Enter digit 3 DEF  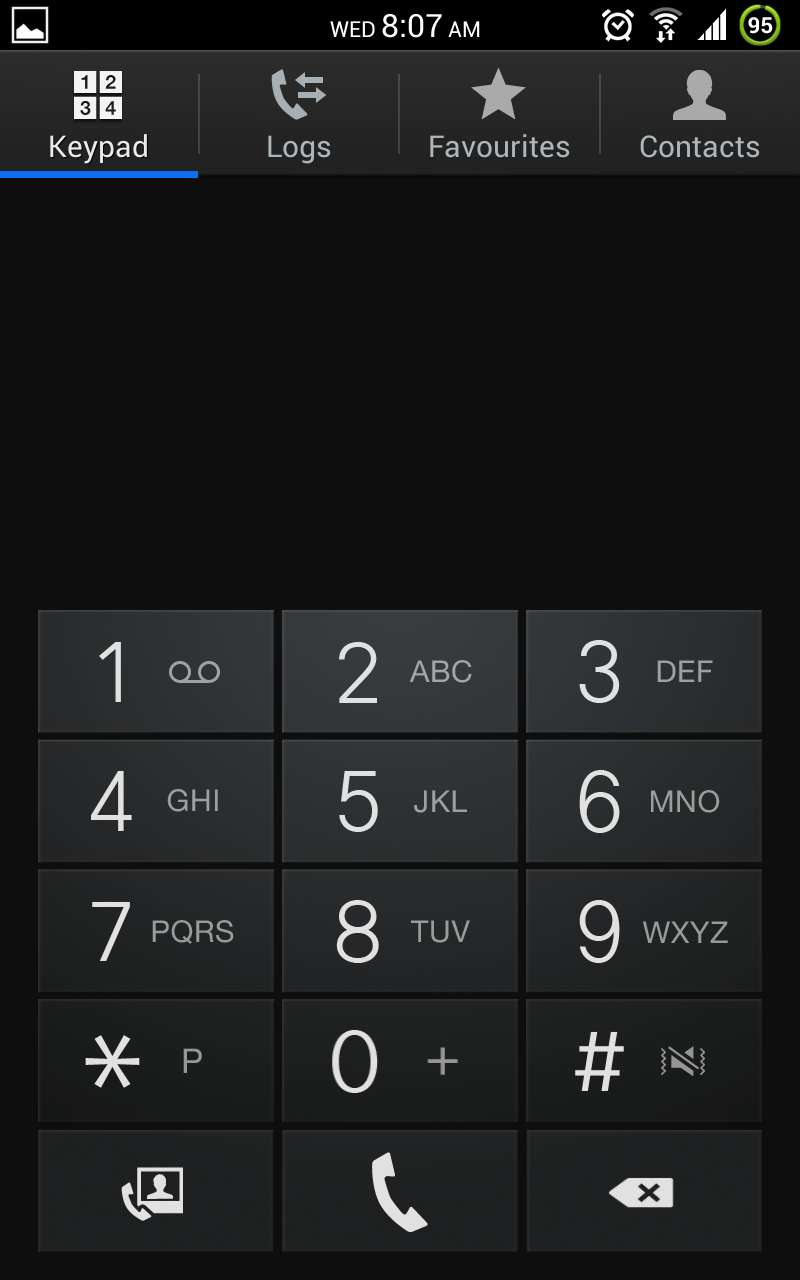click(x=644, y=671)
